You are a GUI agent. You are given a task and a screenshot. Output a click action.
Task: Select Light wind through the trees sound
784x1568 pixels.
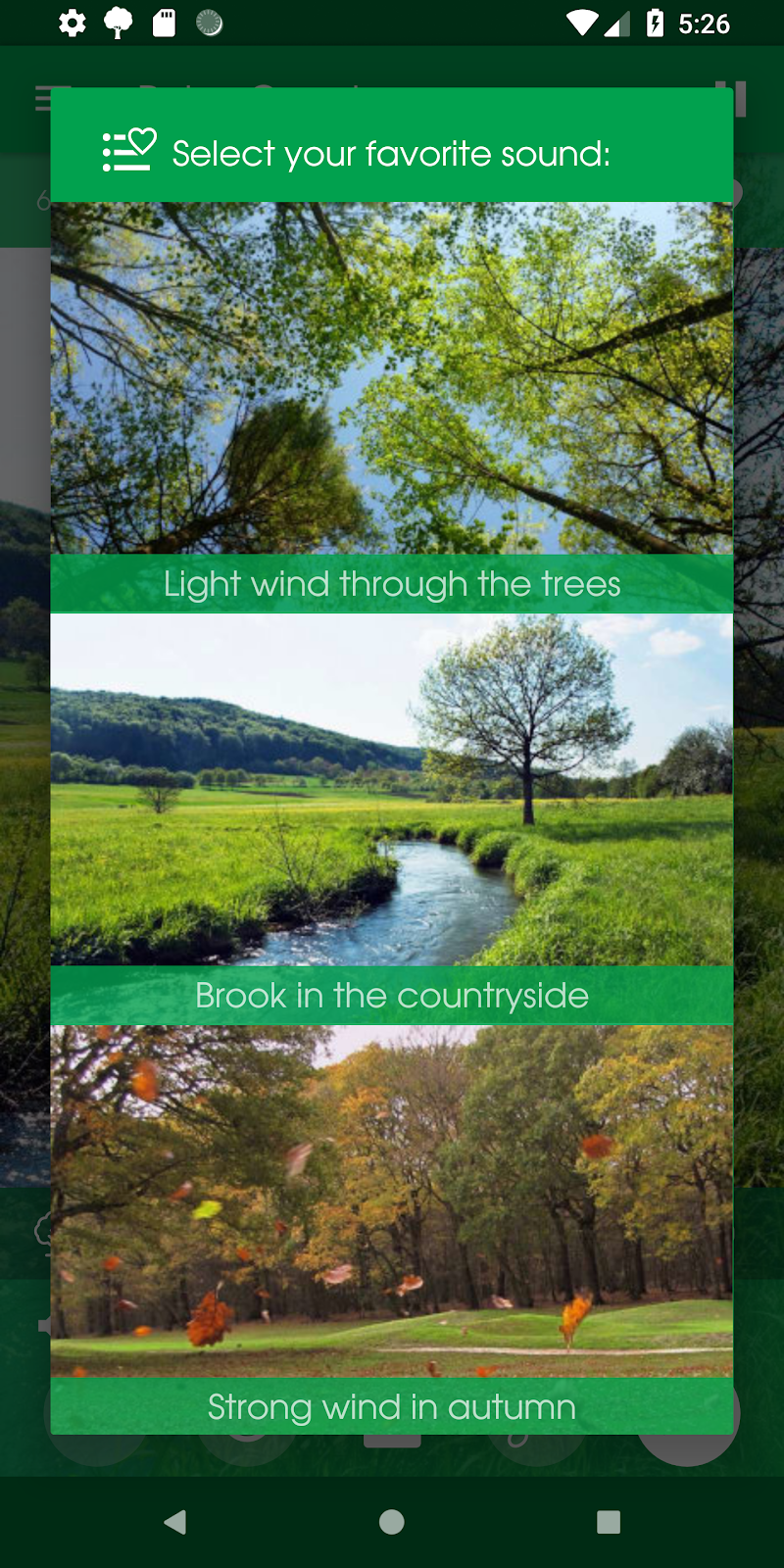click(x=392, y=407)
